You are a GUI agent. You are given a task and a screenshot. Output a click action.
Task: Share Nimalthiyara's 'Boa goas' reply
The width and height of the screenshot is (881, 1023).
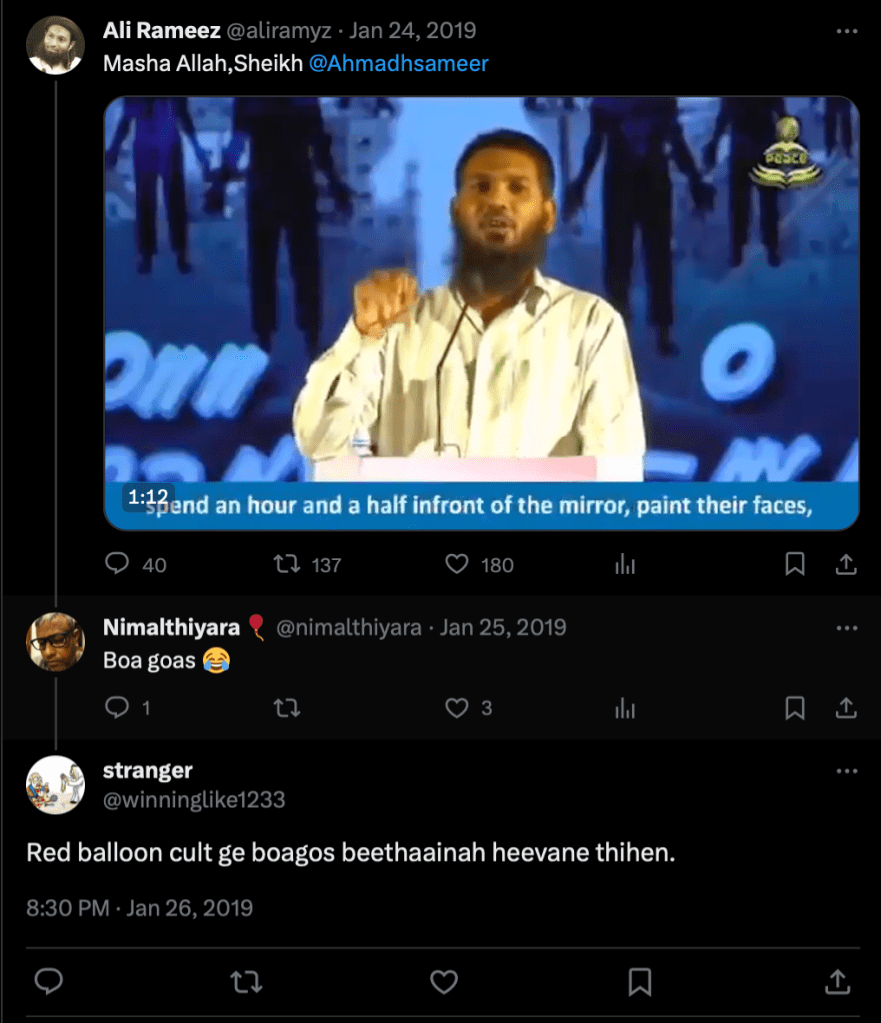[846, 708]
